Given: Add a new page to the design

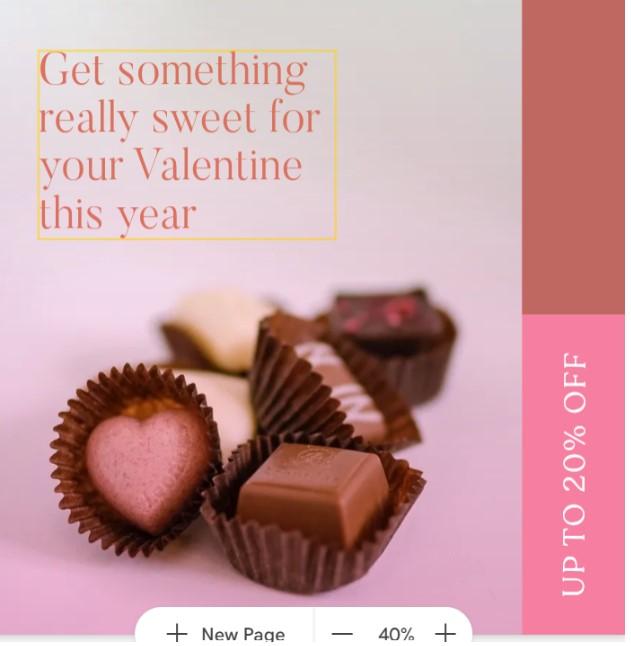Looking at the screenshot, I should coord(226,633).
